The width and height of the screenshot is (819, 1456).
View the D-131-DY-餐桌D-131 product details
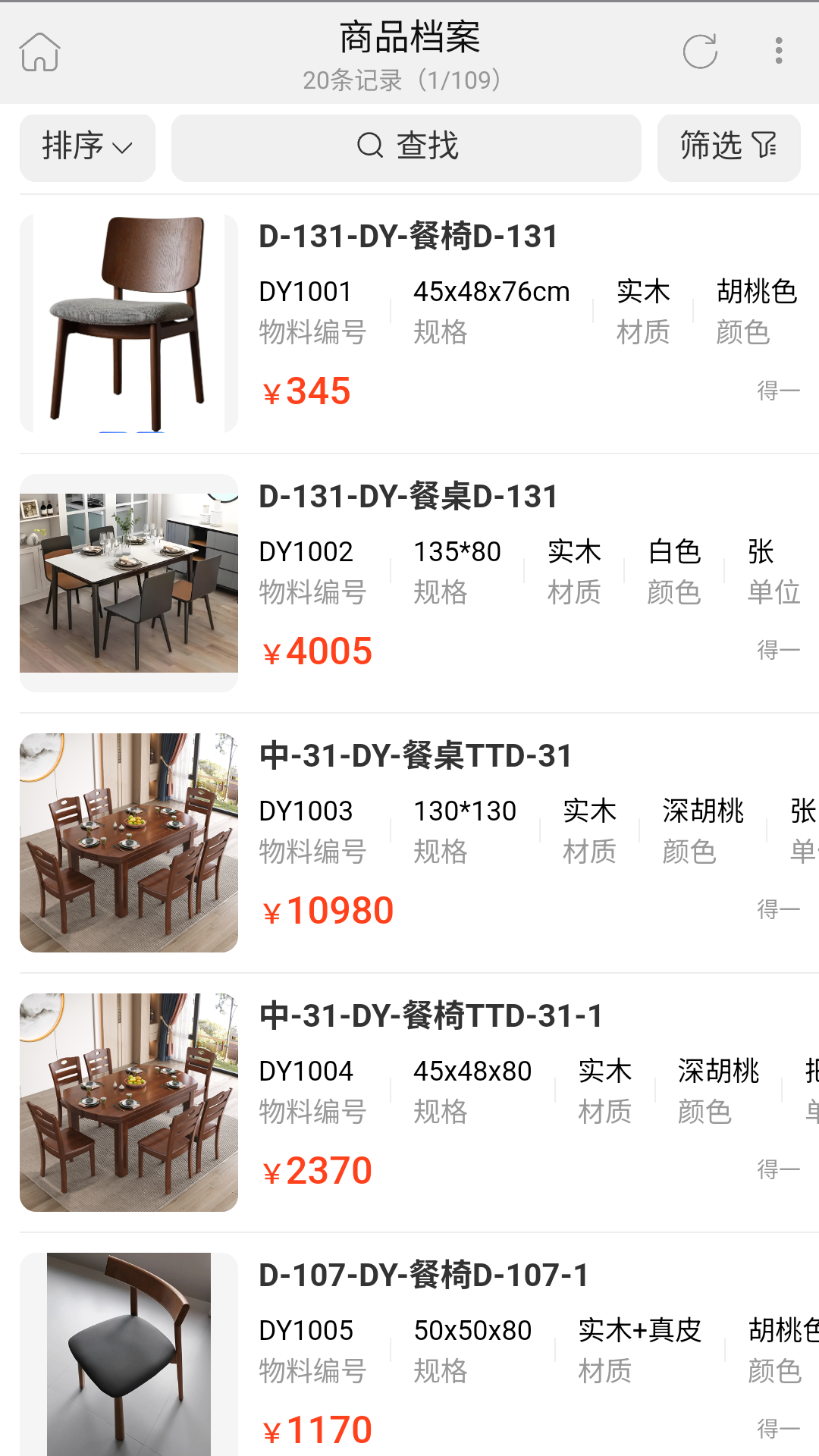tap(409, 497)
